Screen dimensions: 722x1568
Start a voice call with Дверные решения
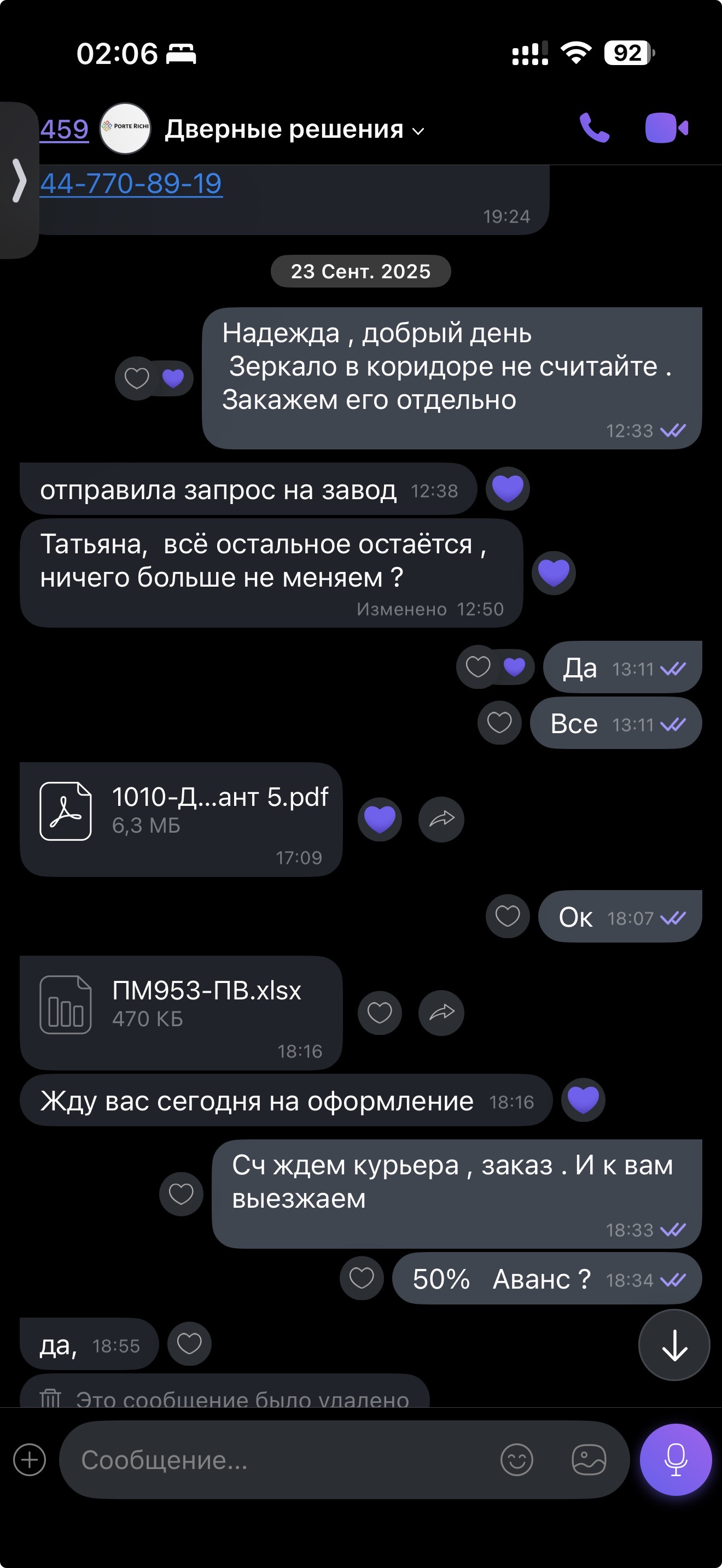[x=593, y=128]
